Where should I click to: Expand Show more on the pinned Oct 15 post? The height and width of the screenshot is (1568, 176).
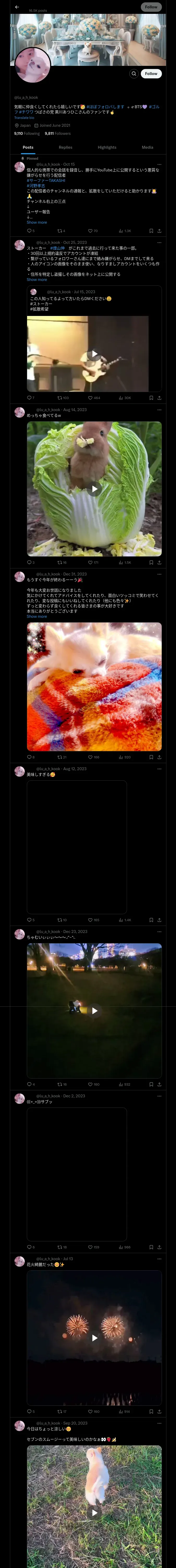click(37, 222)
